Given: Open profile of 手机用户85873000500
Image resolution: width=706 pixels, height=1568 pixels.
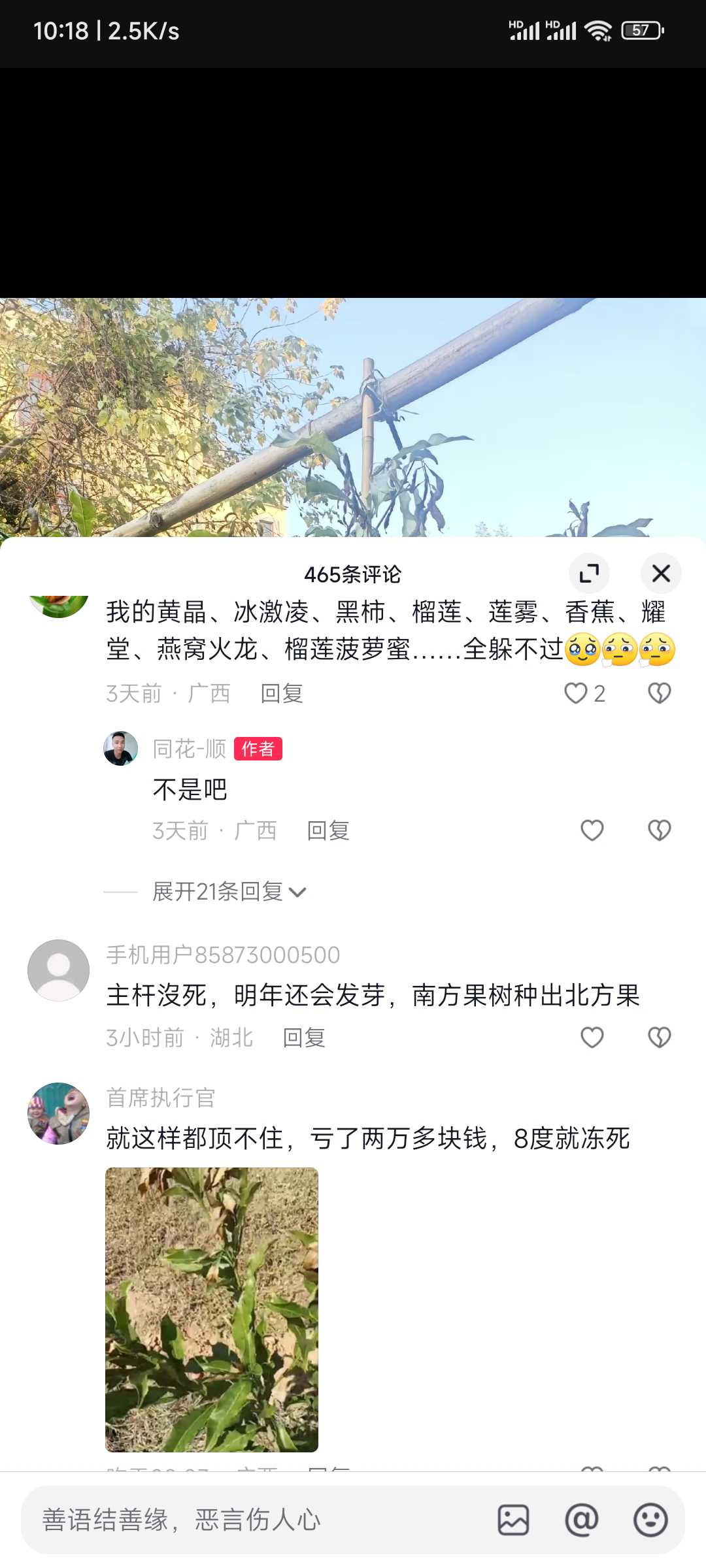Looking at the screenshot, I should coord(58,970).
